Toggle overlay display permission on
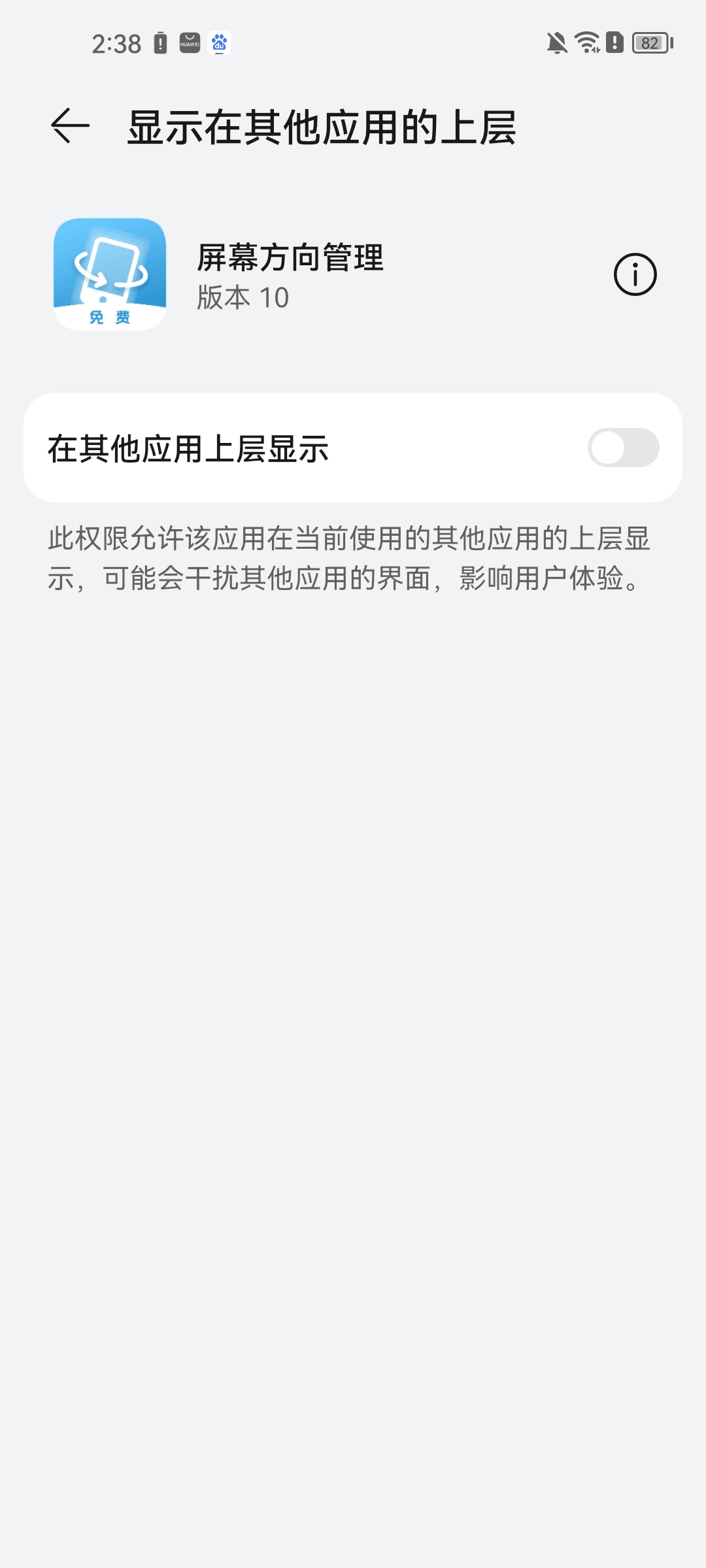706x1568 pixels. [626, 448]
